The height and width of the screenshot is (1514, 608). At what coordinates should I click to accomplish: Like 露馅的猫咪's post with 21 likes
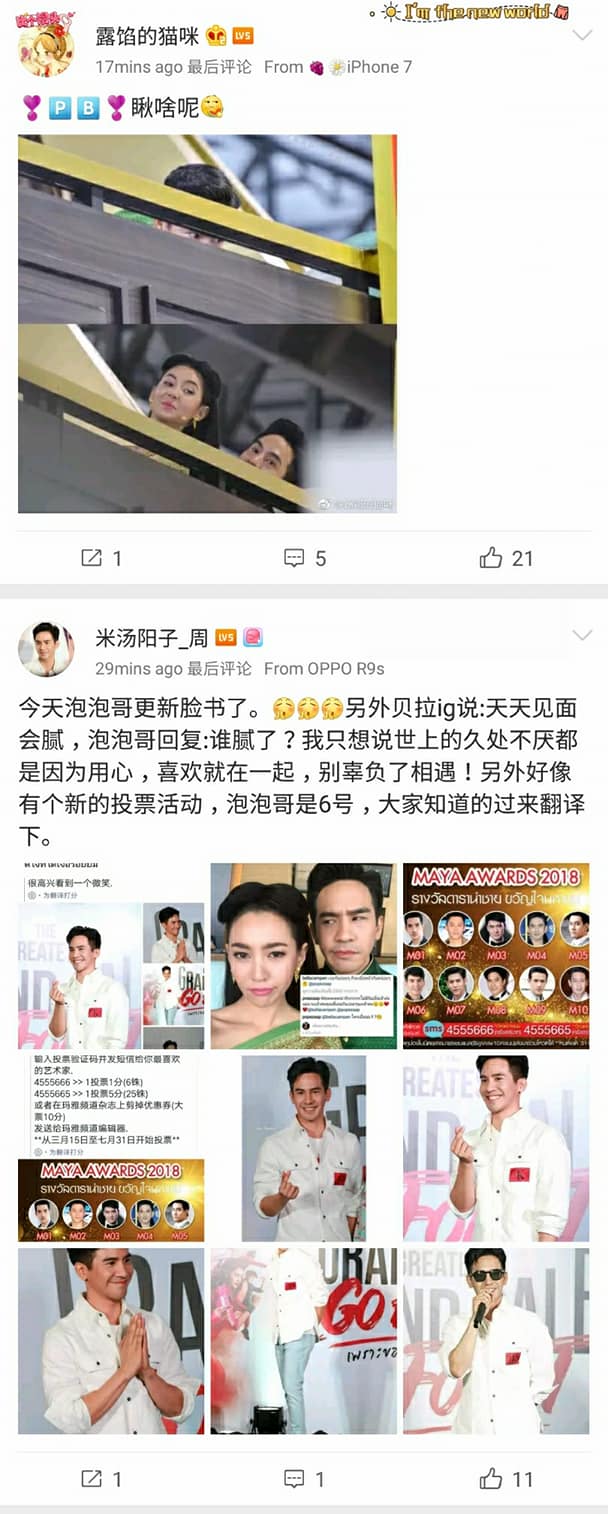506,558
